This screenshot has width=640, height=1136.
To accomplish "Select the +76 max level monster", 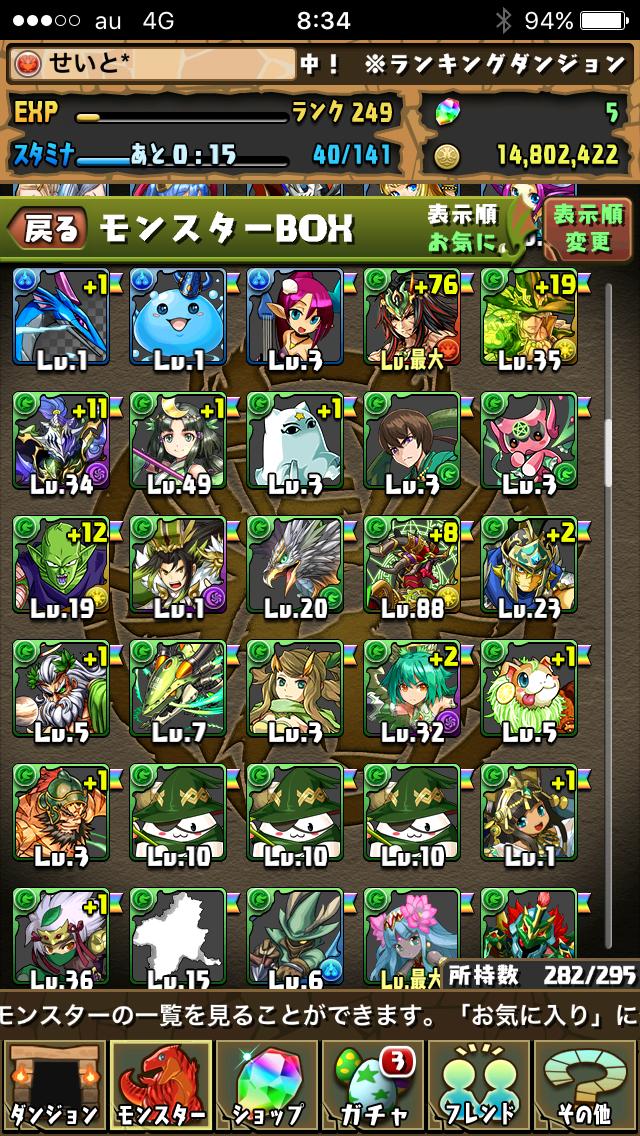I will pyautogui.click(x=412, y=316).
